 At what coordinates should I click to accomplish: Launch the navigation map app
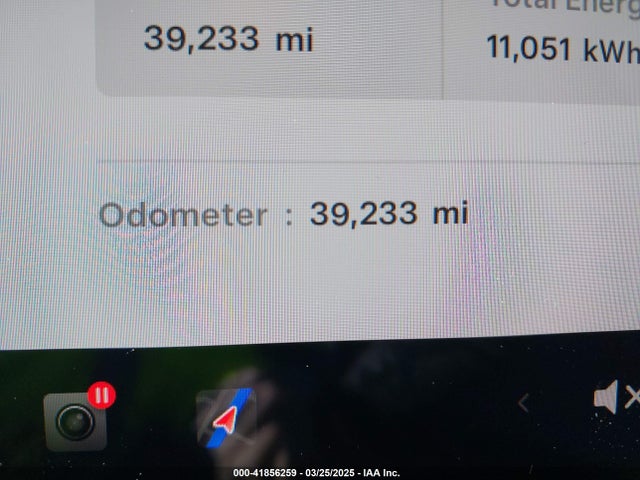226,418
